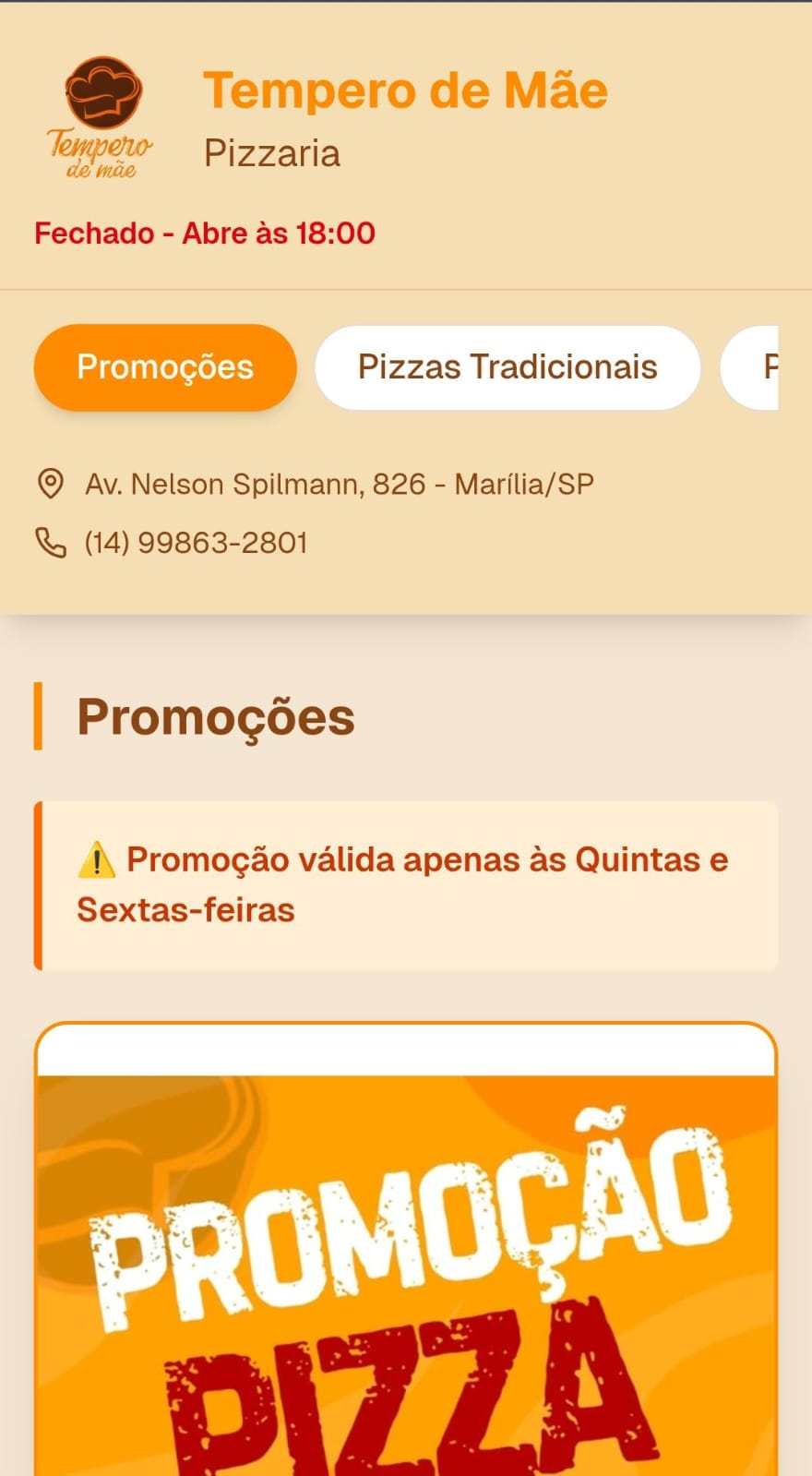Switch to the Pizzas Tradicionais tab
812x1476 pixels.
[507, 366]
